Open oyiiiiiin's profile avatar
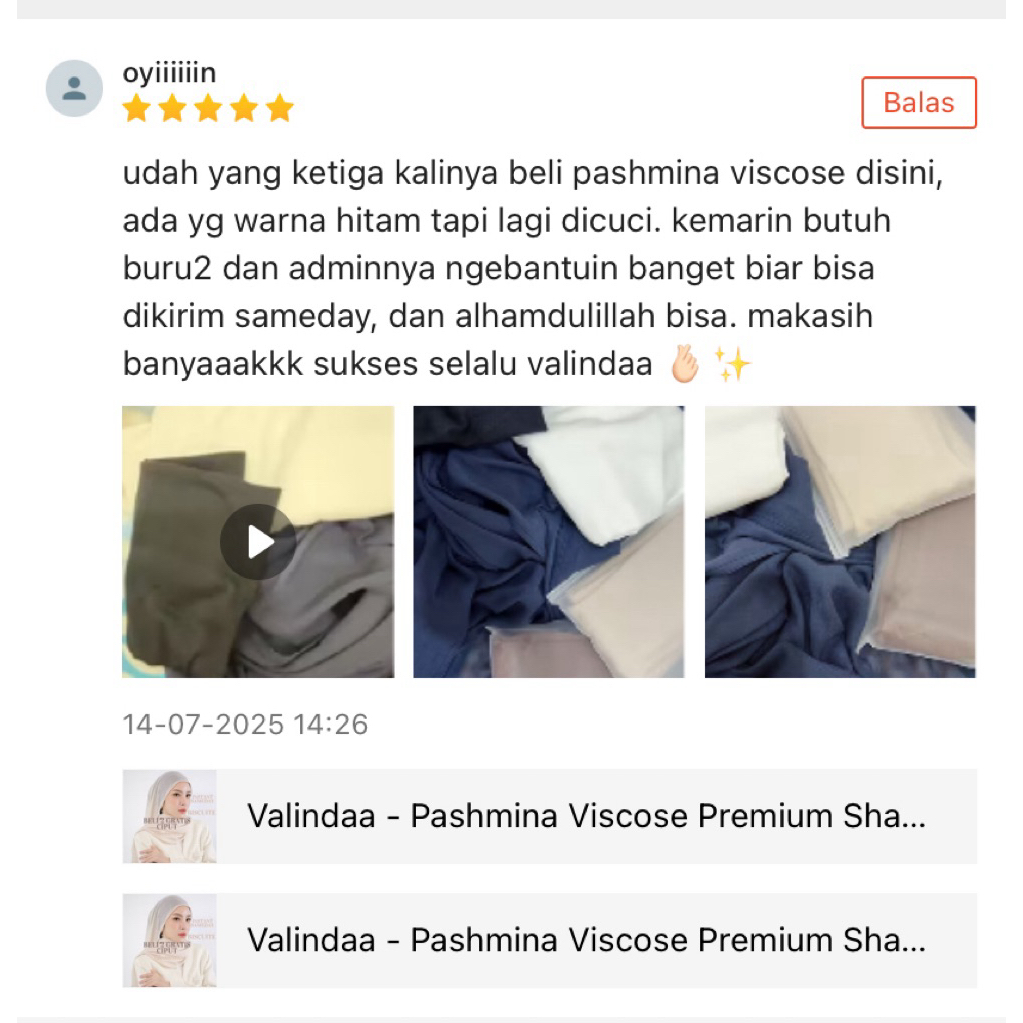 pos(74,88)
